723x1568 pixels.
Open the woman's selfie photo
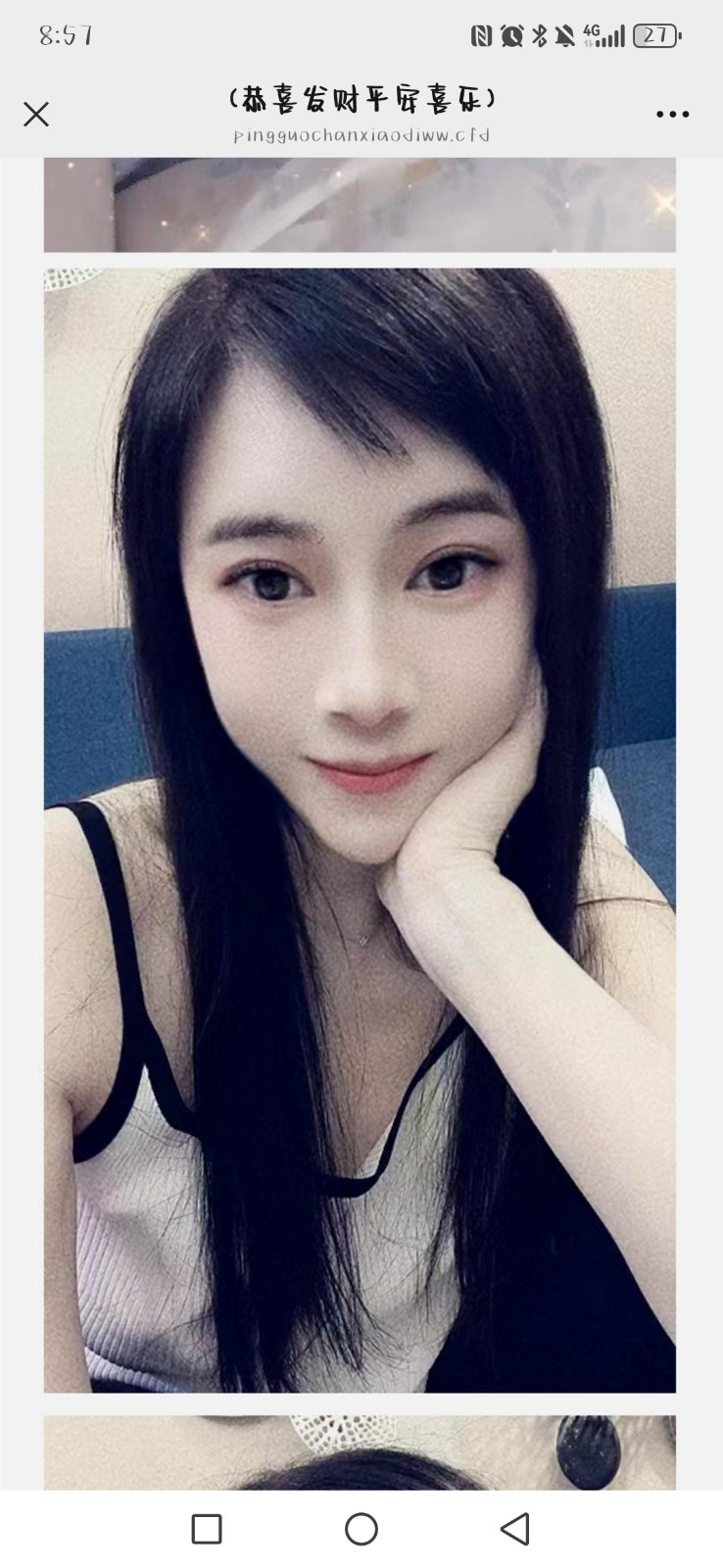360,829
